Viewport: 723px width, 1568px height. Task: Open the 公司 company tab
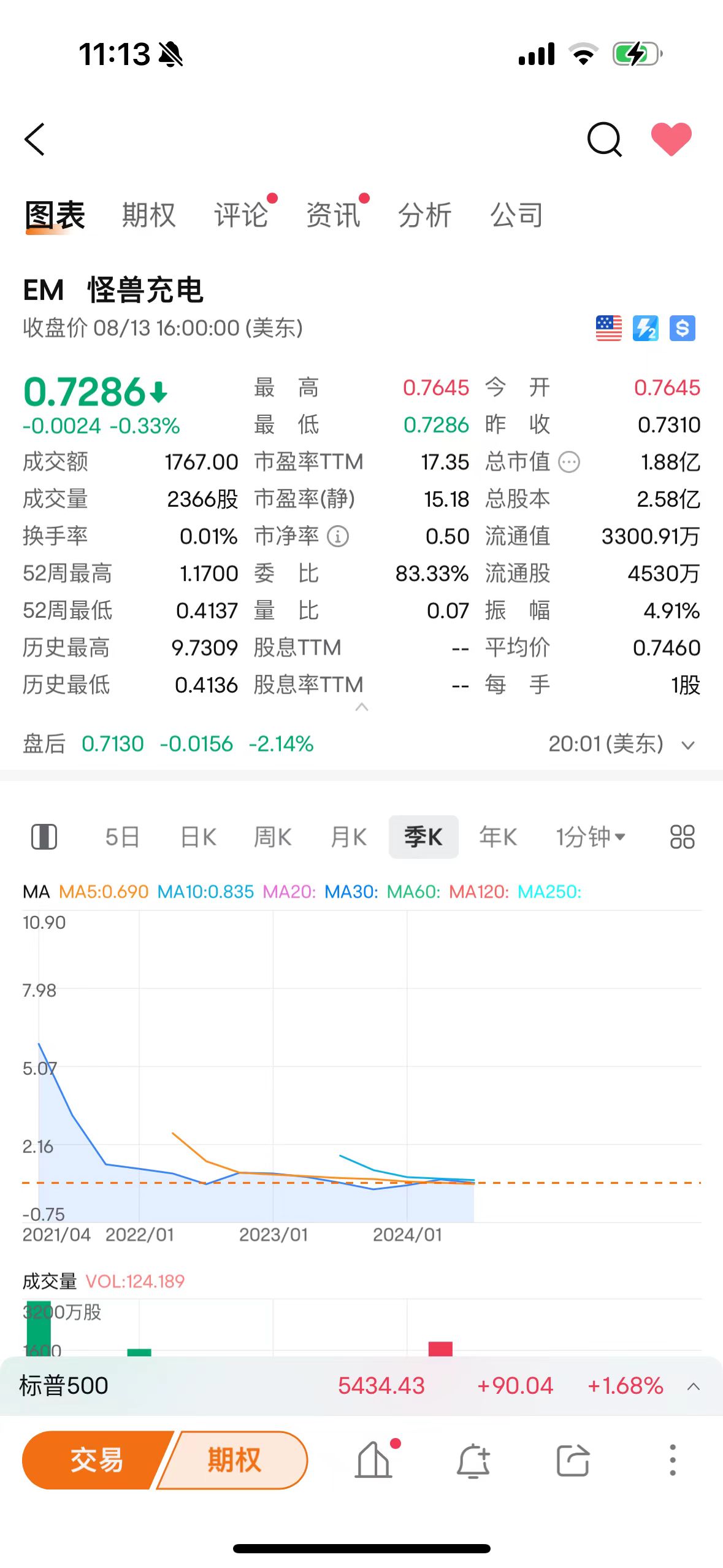tap(517, 215)
